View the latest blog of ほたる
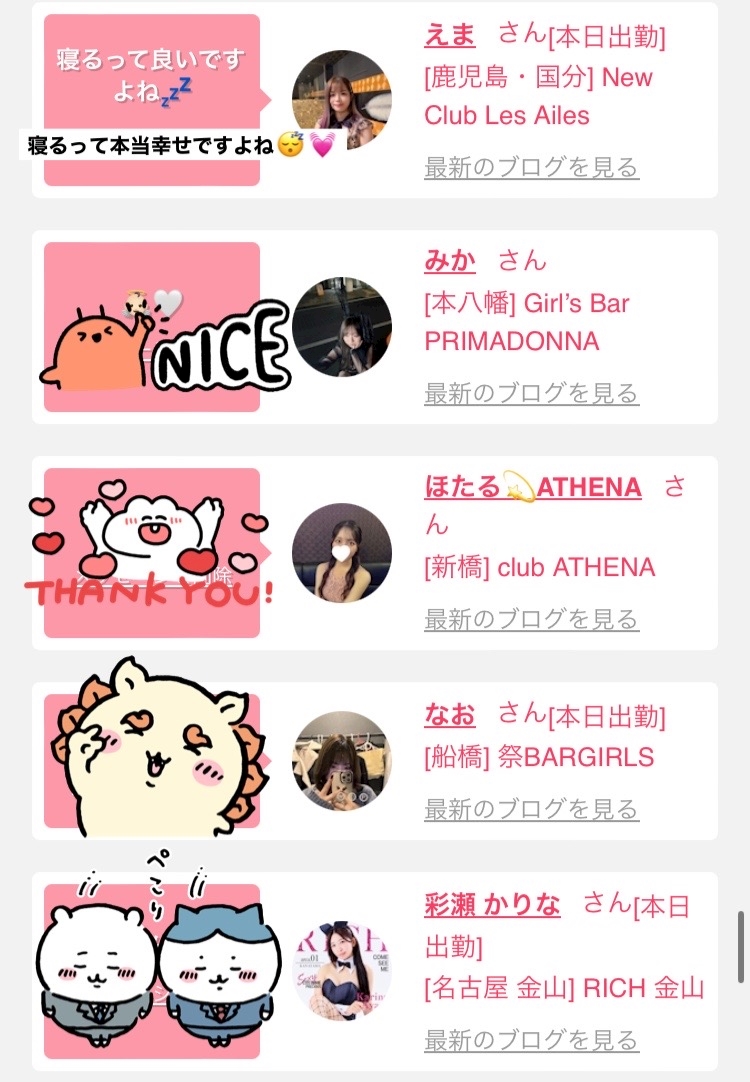The height and width of the screenshot is (1082, 750). [531, 619]
